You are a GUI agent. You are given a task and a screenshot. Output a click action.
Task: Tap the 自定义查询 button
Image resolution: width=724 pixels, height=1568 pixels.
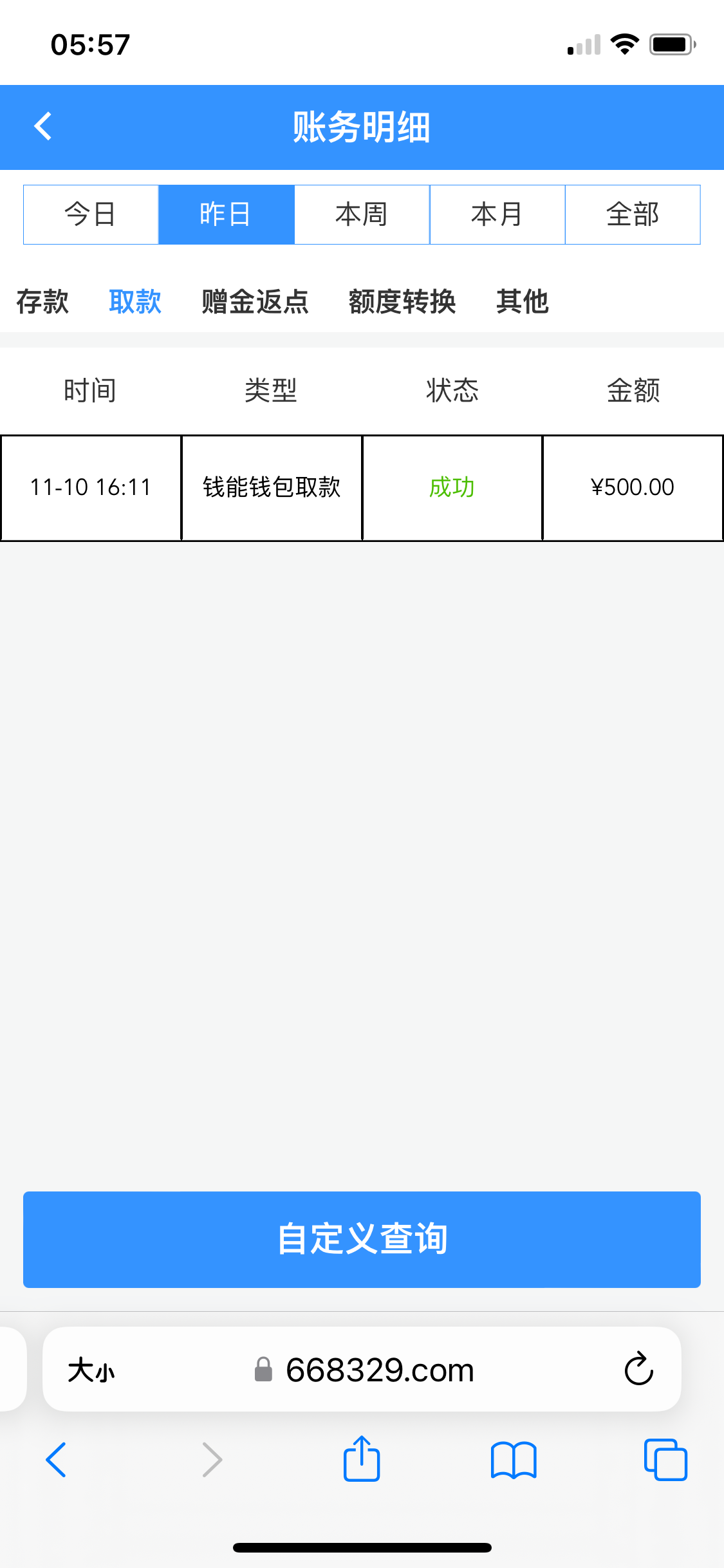[x=362, y=1239]
